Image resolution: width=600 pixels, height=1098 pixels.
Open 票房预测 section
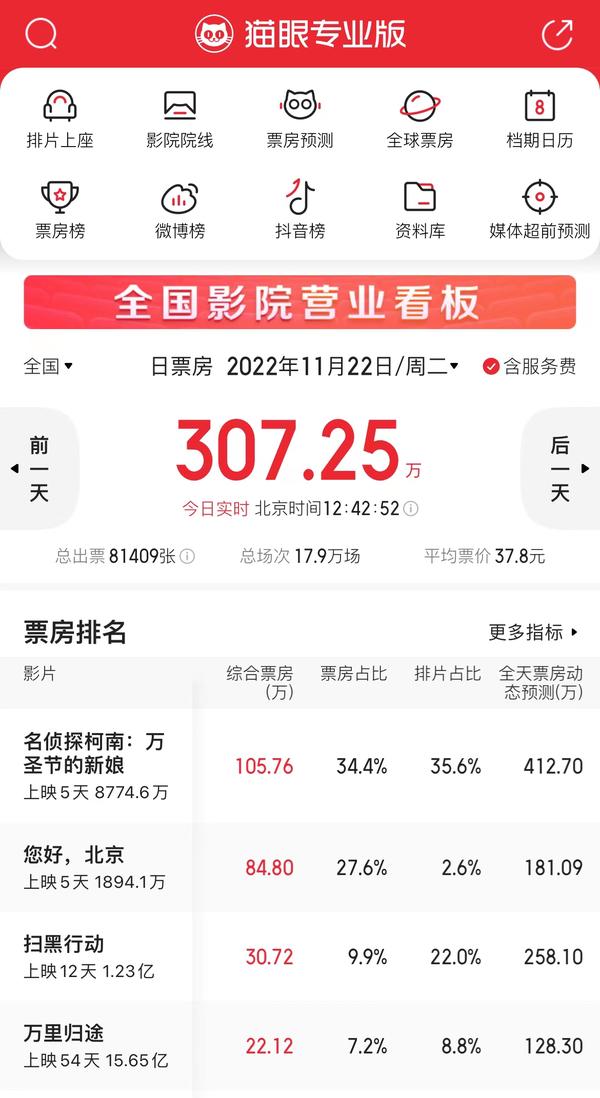coord(300,120)
